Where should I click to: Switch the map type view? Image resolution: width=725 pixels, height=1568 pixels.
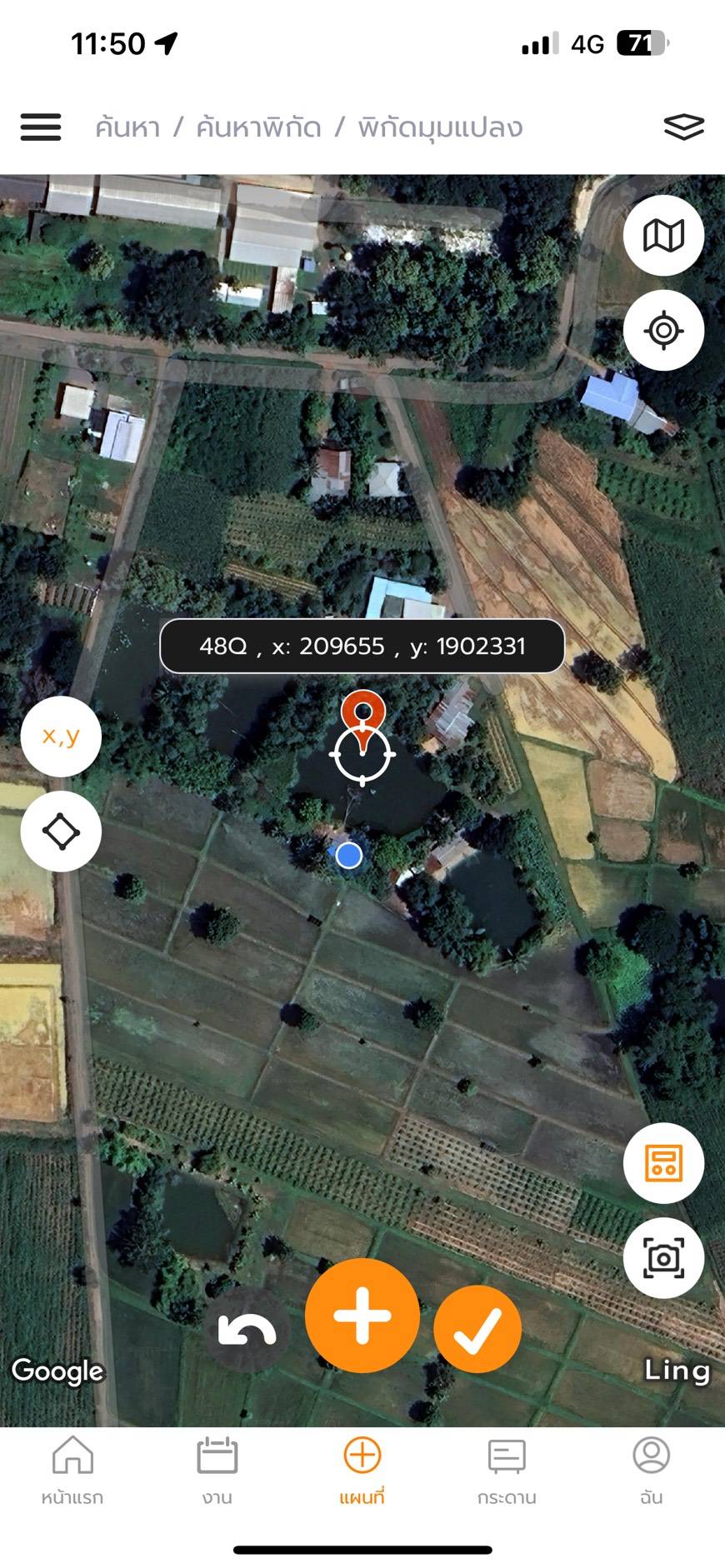coord(663,236)
